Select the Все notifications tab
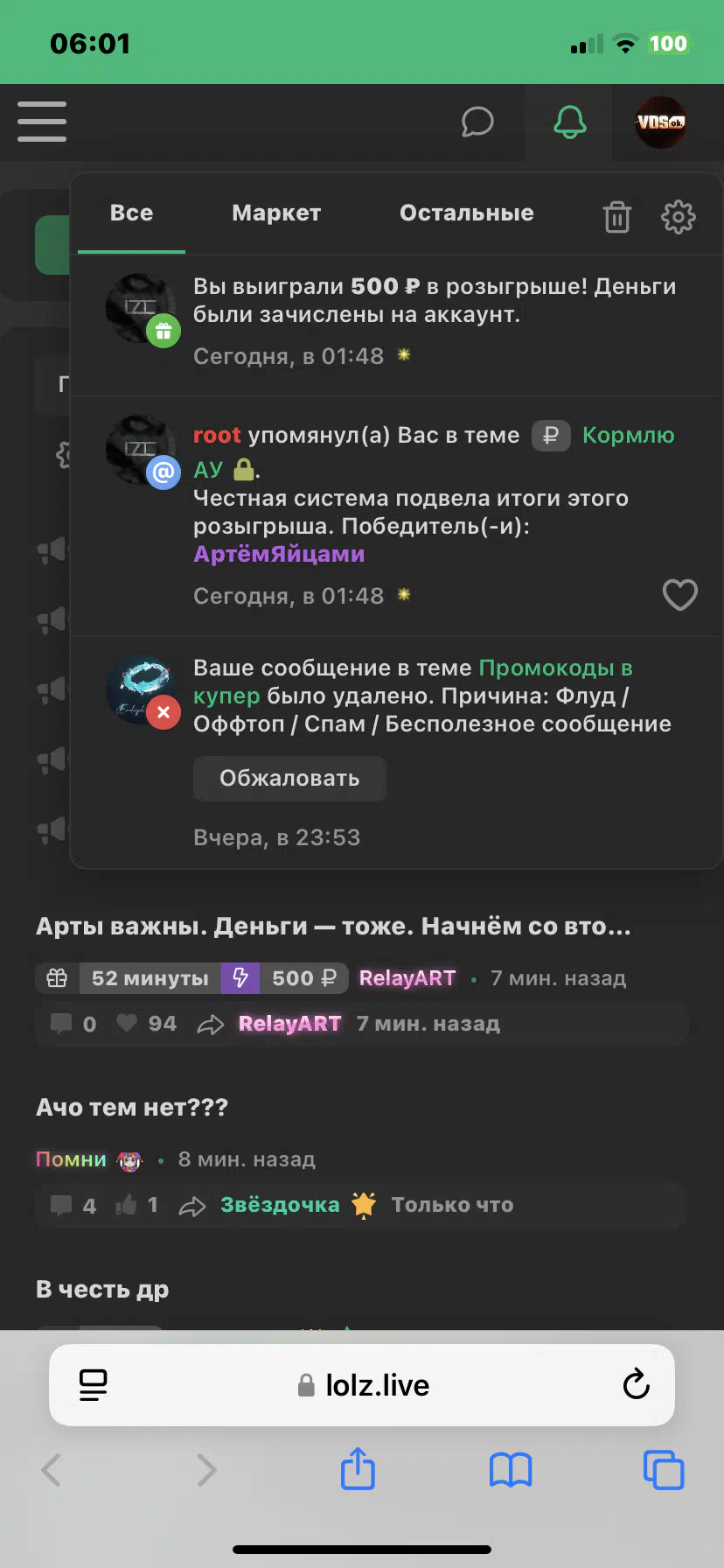 [131, 213]
